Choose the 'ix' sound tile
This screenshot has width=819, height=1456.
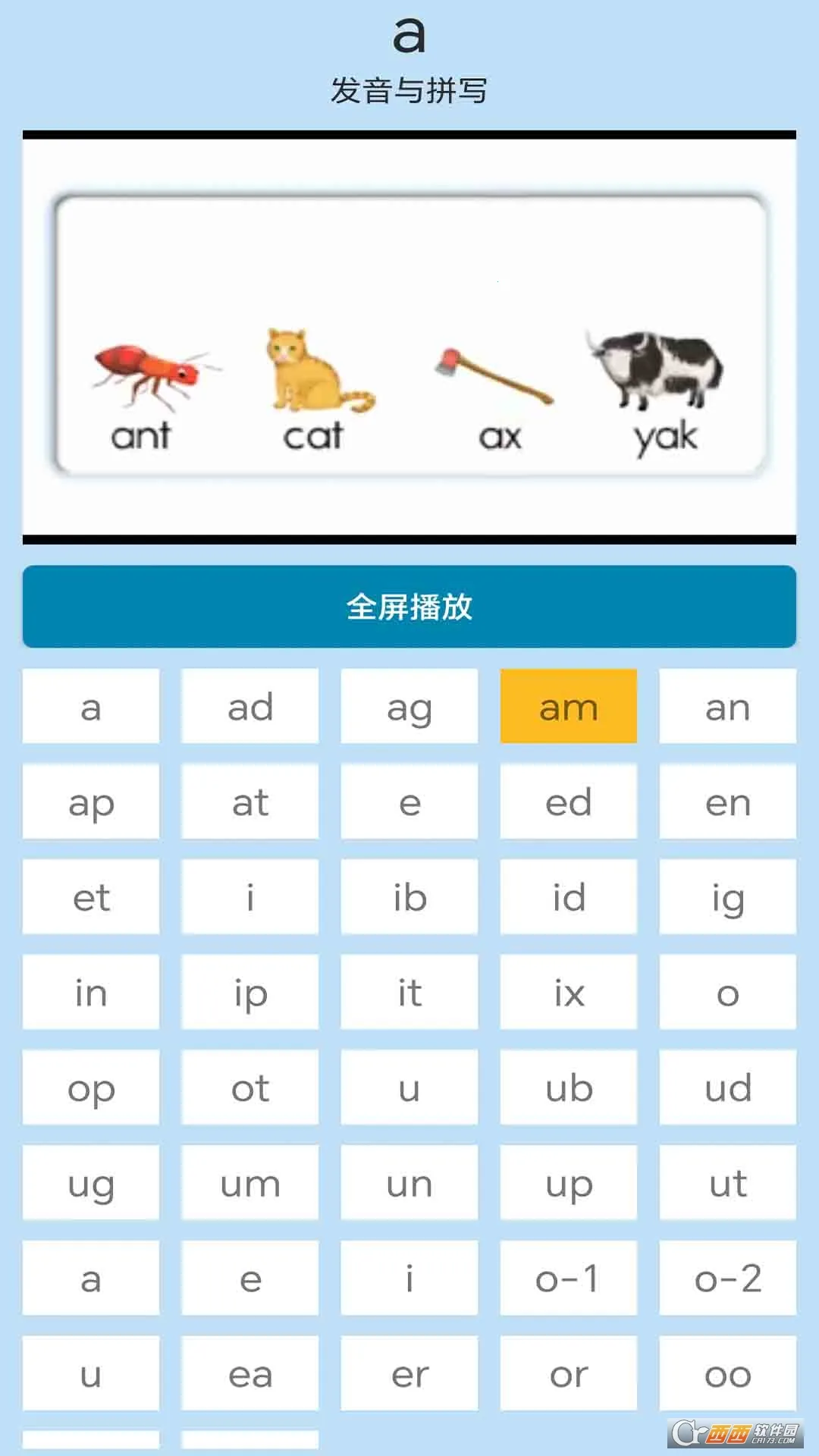point(568,992)
